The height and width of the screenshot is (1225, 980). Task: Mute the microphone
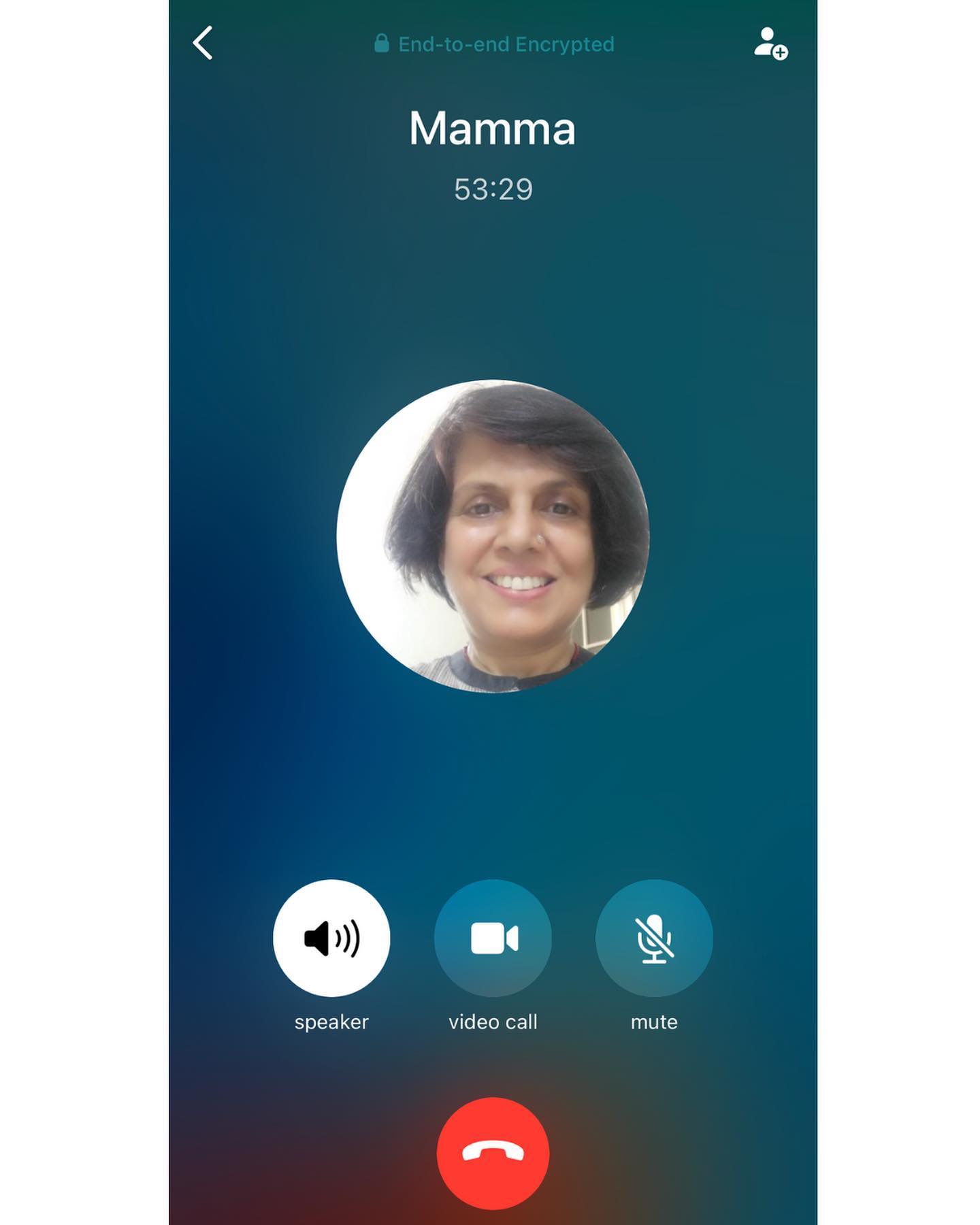click(x=654, y=938)
